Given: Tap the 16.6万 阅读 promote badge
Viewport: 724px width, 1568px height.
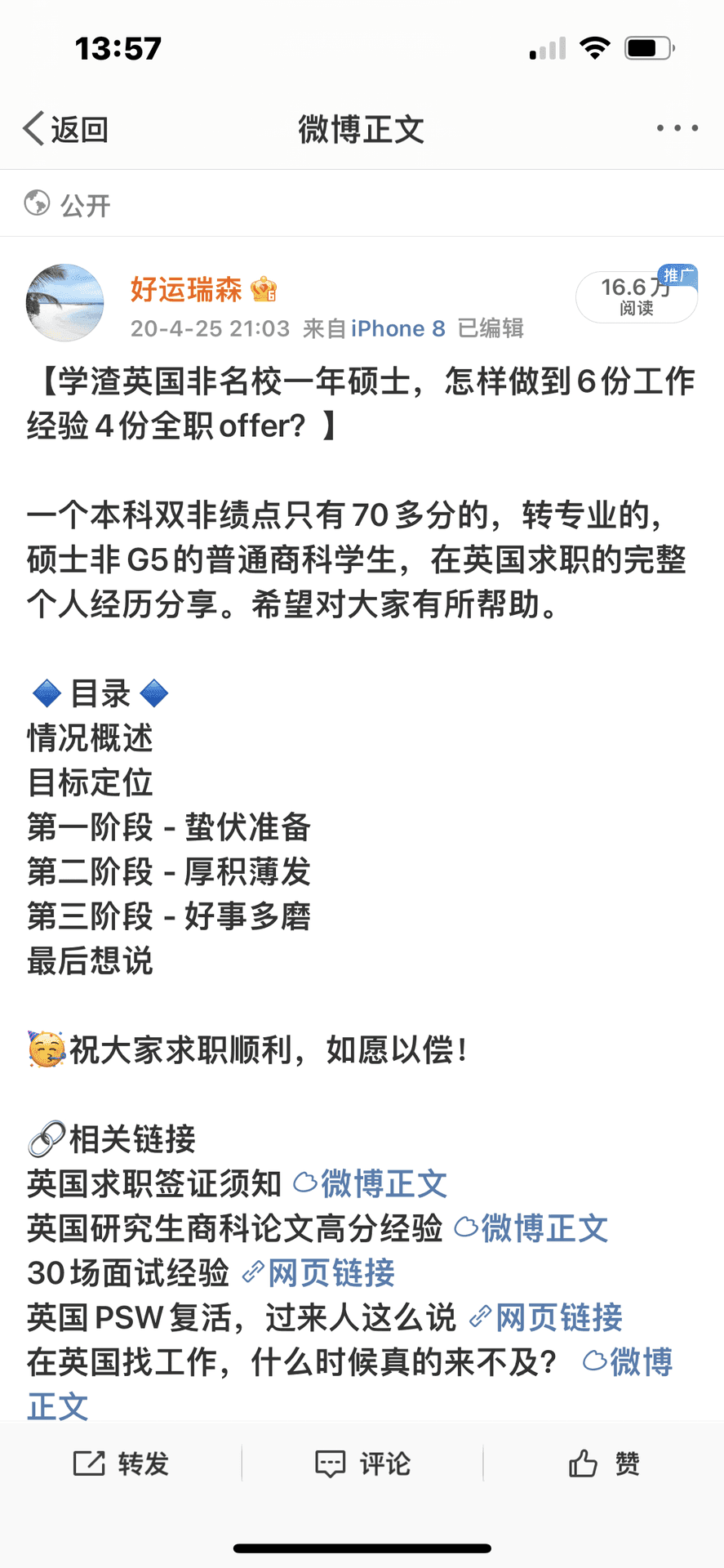Looking at the screenshot, I should click(x=636, y=296).
